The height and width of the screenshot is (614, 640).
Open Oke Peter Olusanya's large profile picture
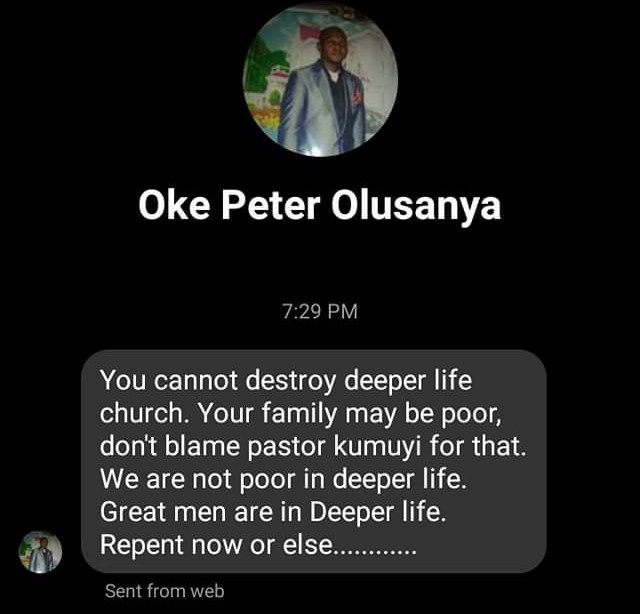pyautogui.click(x=320, y=80)
